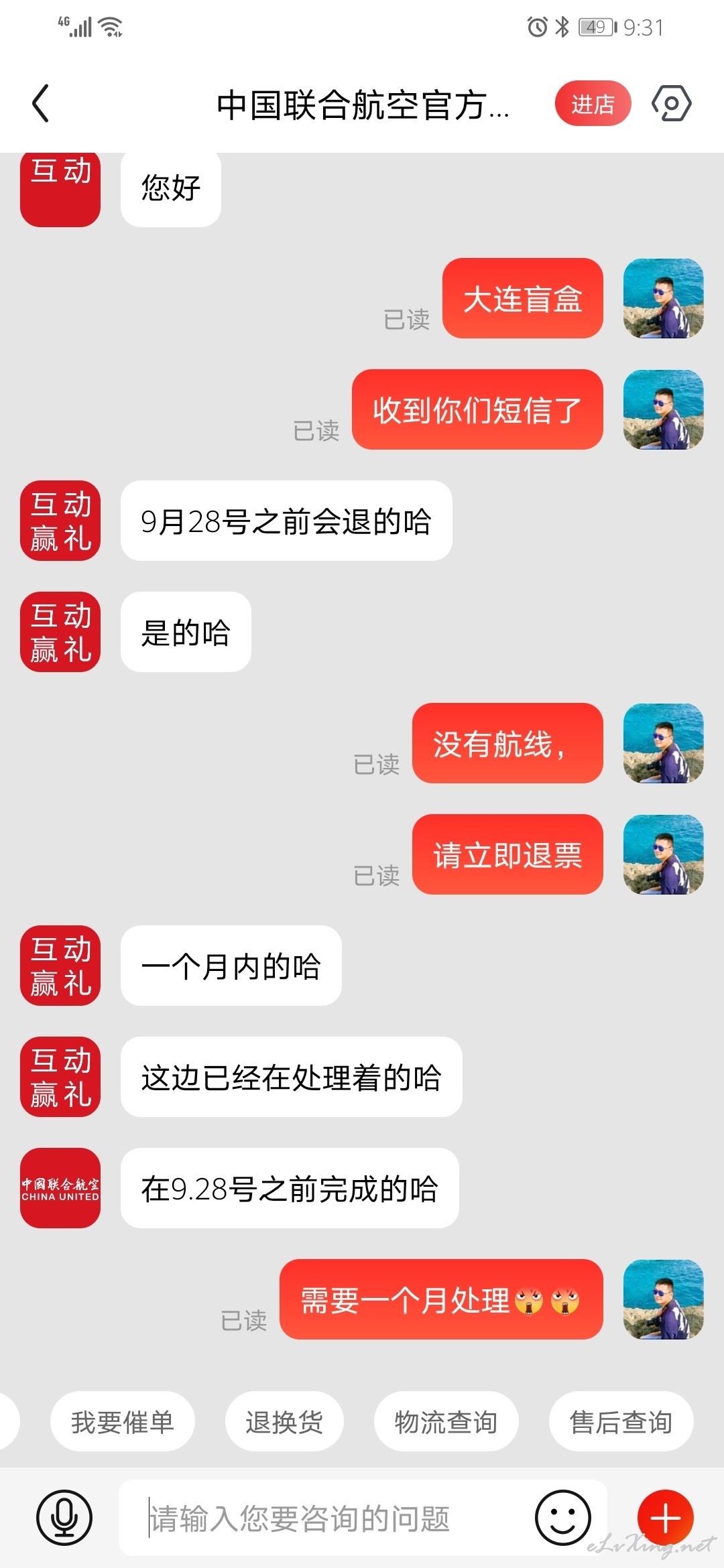Select the 我要催单 quick chip

[x=123, y=1421]
